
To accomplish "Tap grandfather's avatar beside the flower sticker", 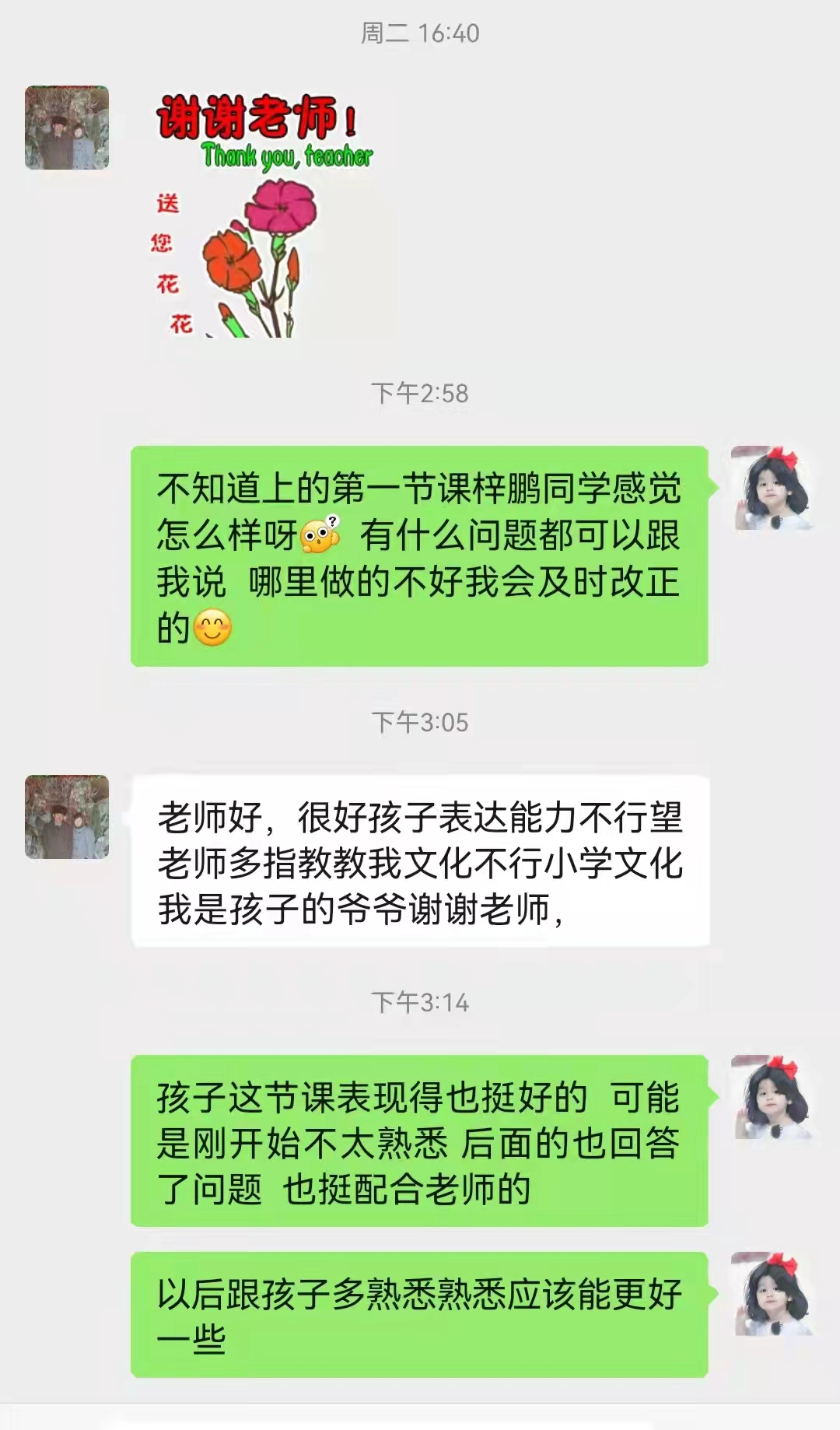I will (67, 128).
